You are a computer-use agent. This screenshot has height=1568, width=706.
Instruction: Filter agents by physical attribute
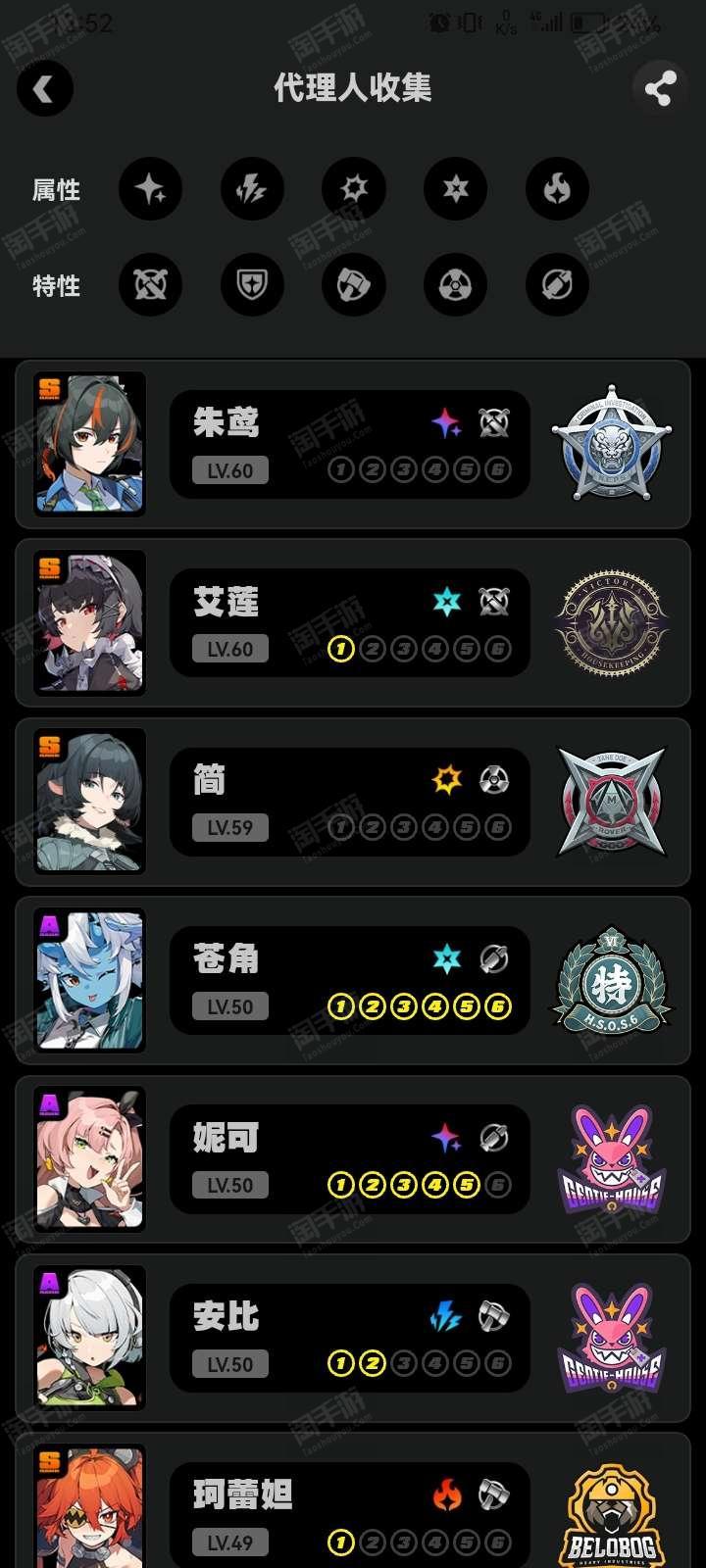click(354, 188)
